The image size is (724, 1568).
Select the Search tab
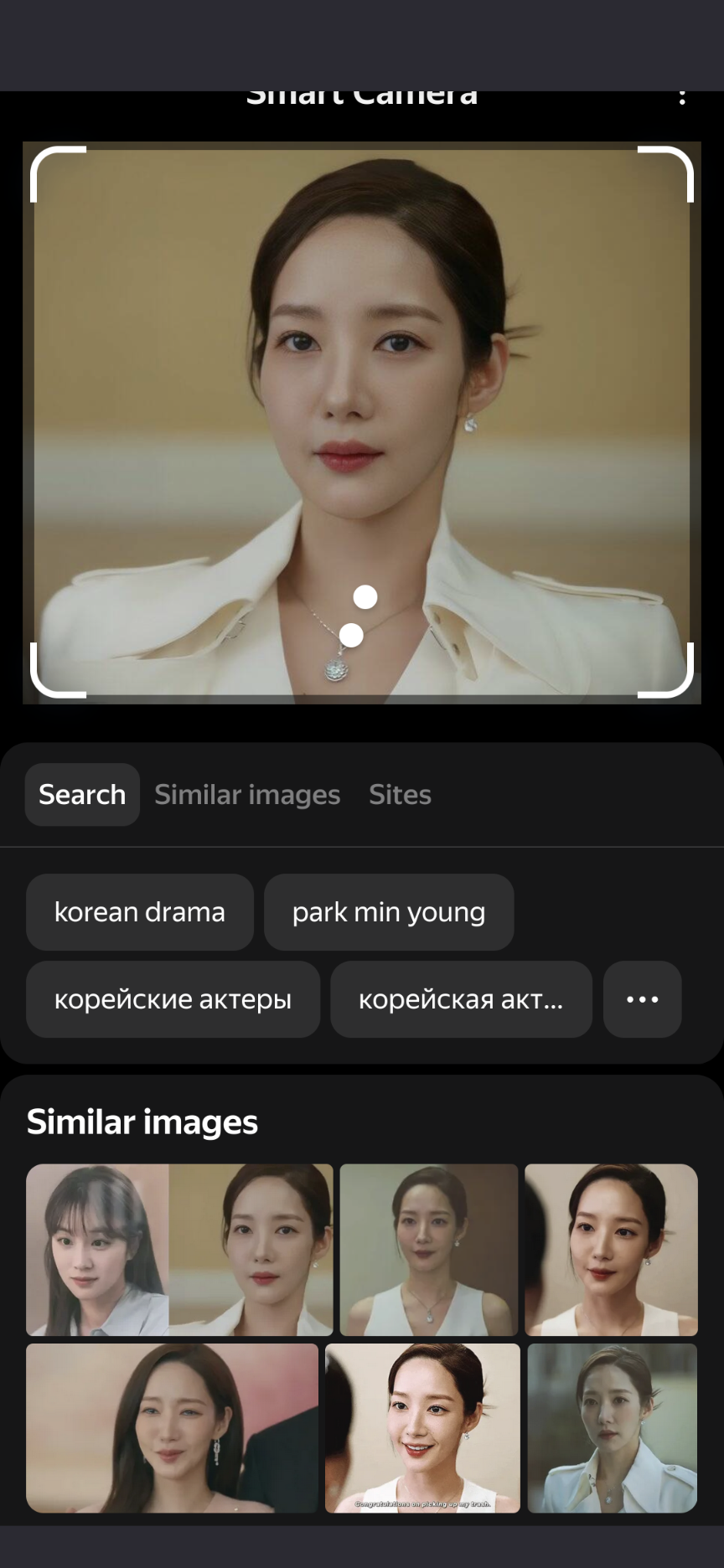click(82, 794)
